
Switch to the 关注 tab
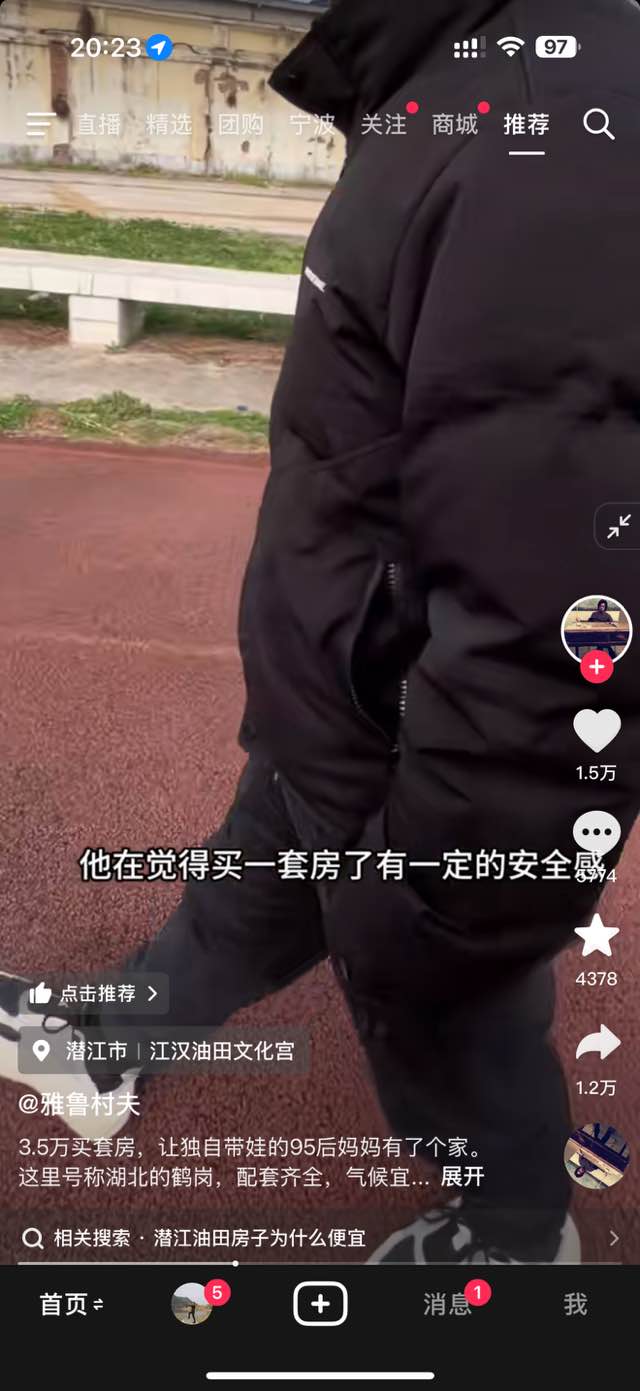click(383, 125)
